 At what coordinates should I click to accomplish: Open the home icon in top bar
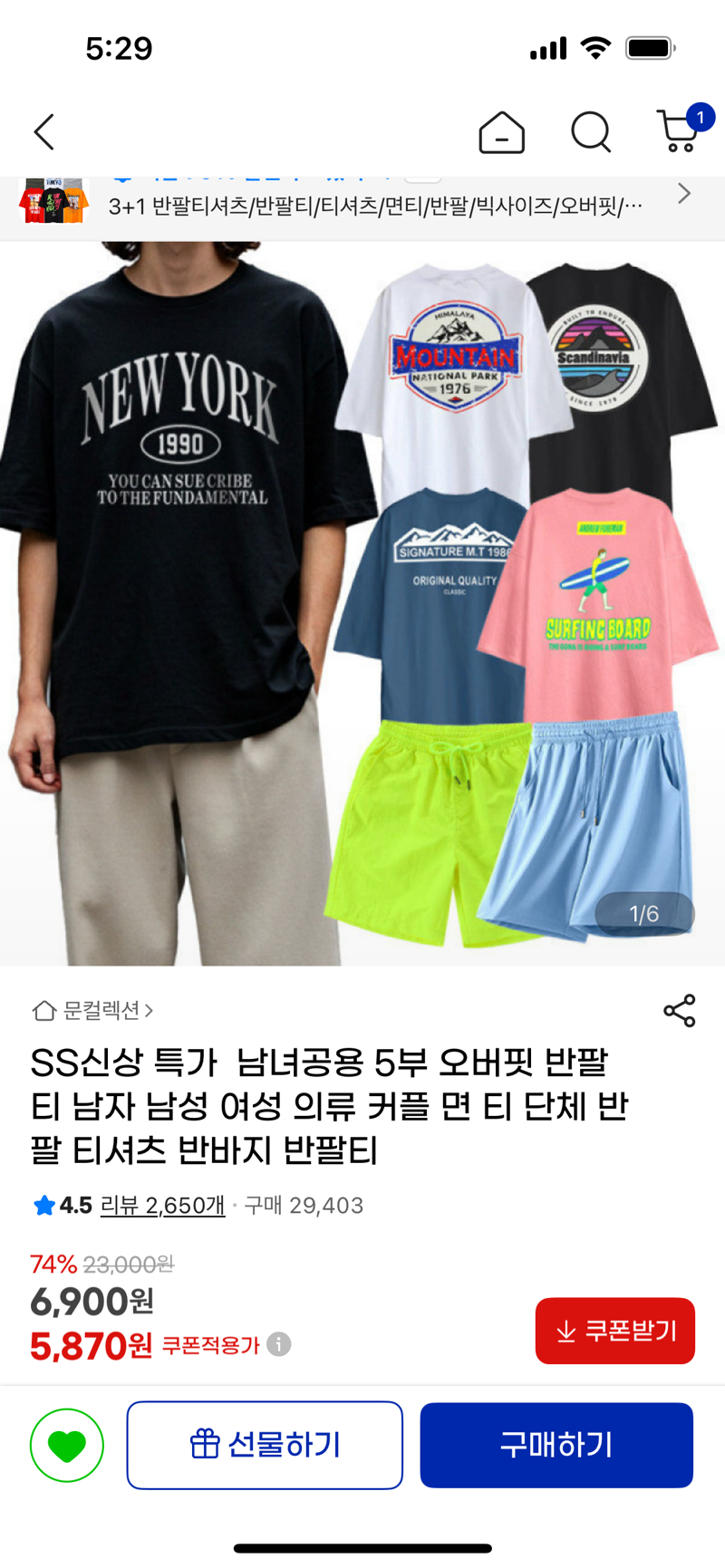pyautogui.click(x=501, y=133)
